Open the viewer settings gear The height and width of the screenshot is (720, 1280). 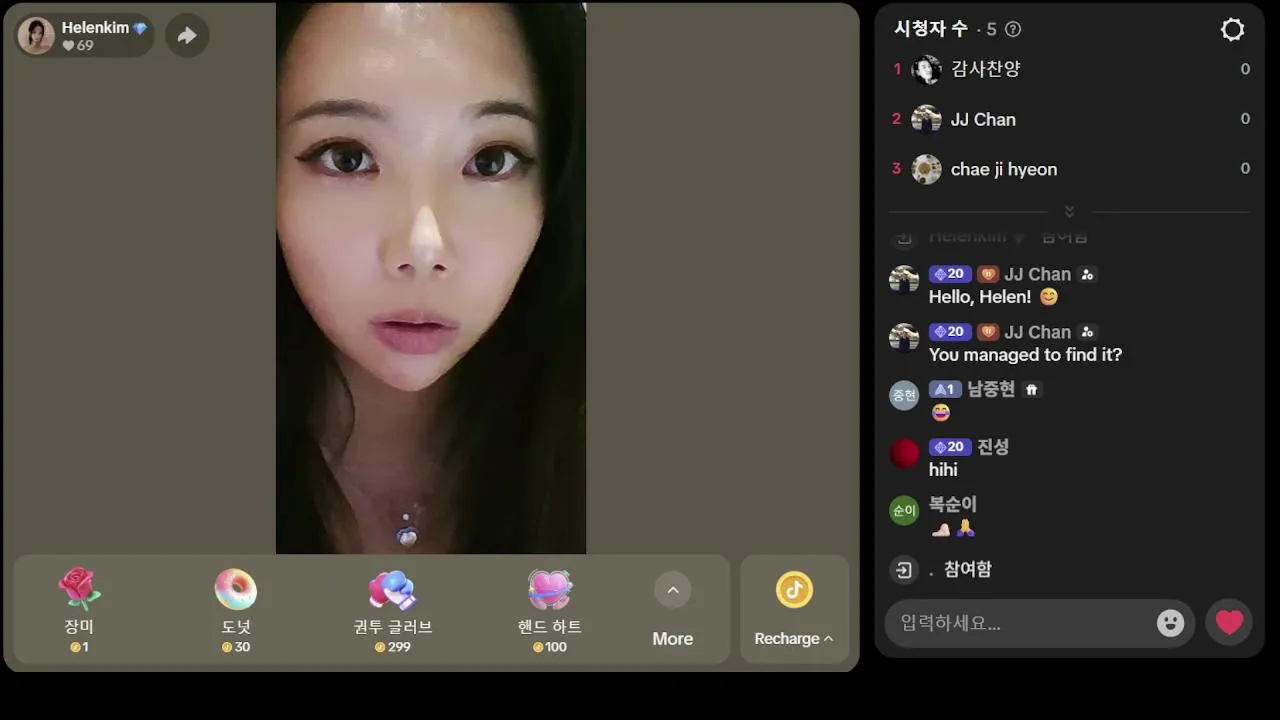pyautogui.click(x=1232, y=30)
